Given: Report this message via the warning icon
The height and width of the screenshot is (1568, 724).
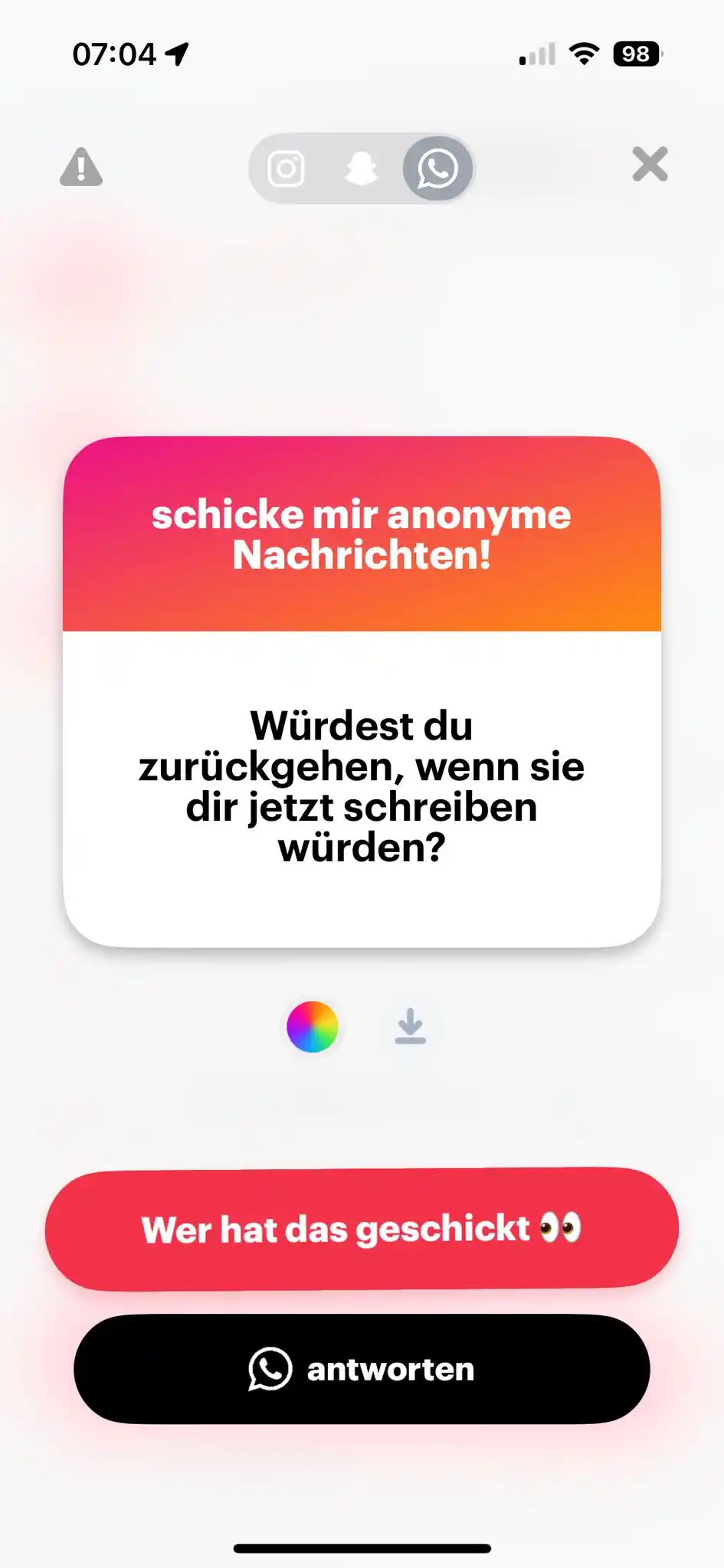Looking at the screenshot, I should (x=81, y=167).
